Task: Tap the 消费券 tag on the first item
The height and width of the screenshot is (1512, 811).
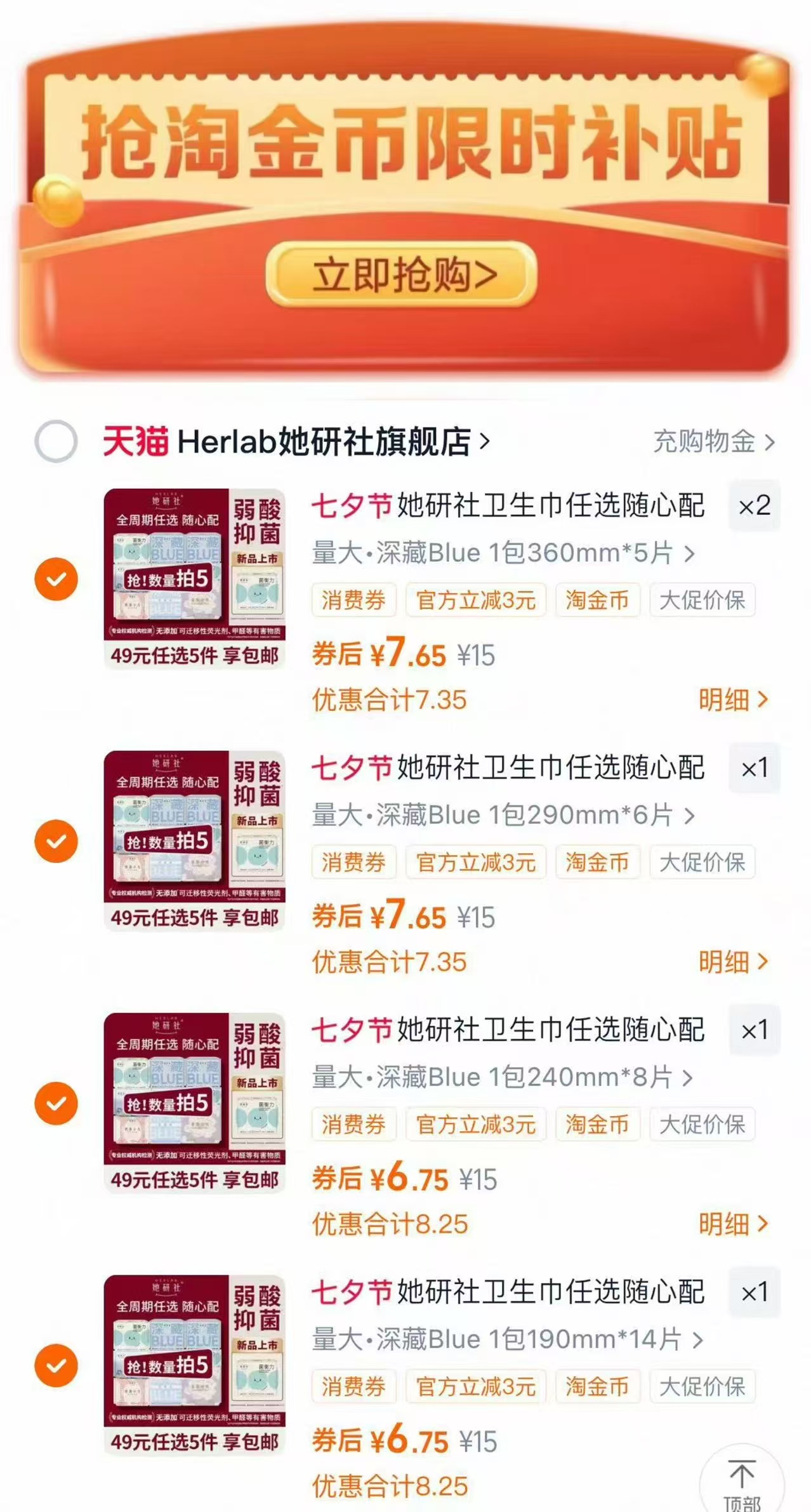Action: pos(353,599)
